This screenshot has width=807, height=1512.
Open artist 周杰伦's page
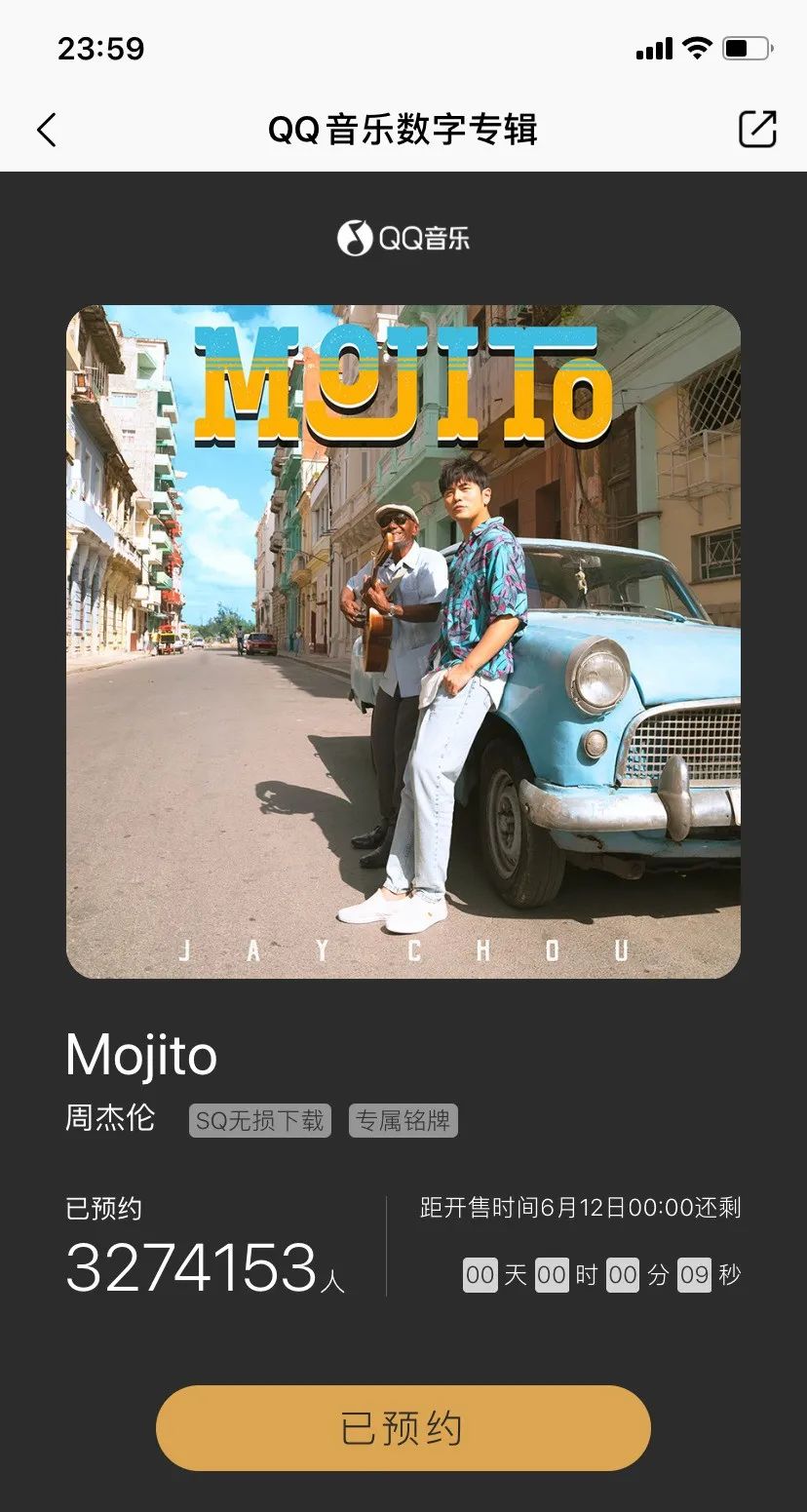(110, 1117)
